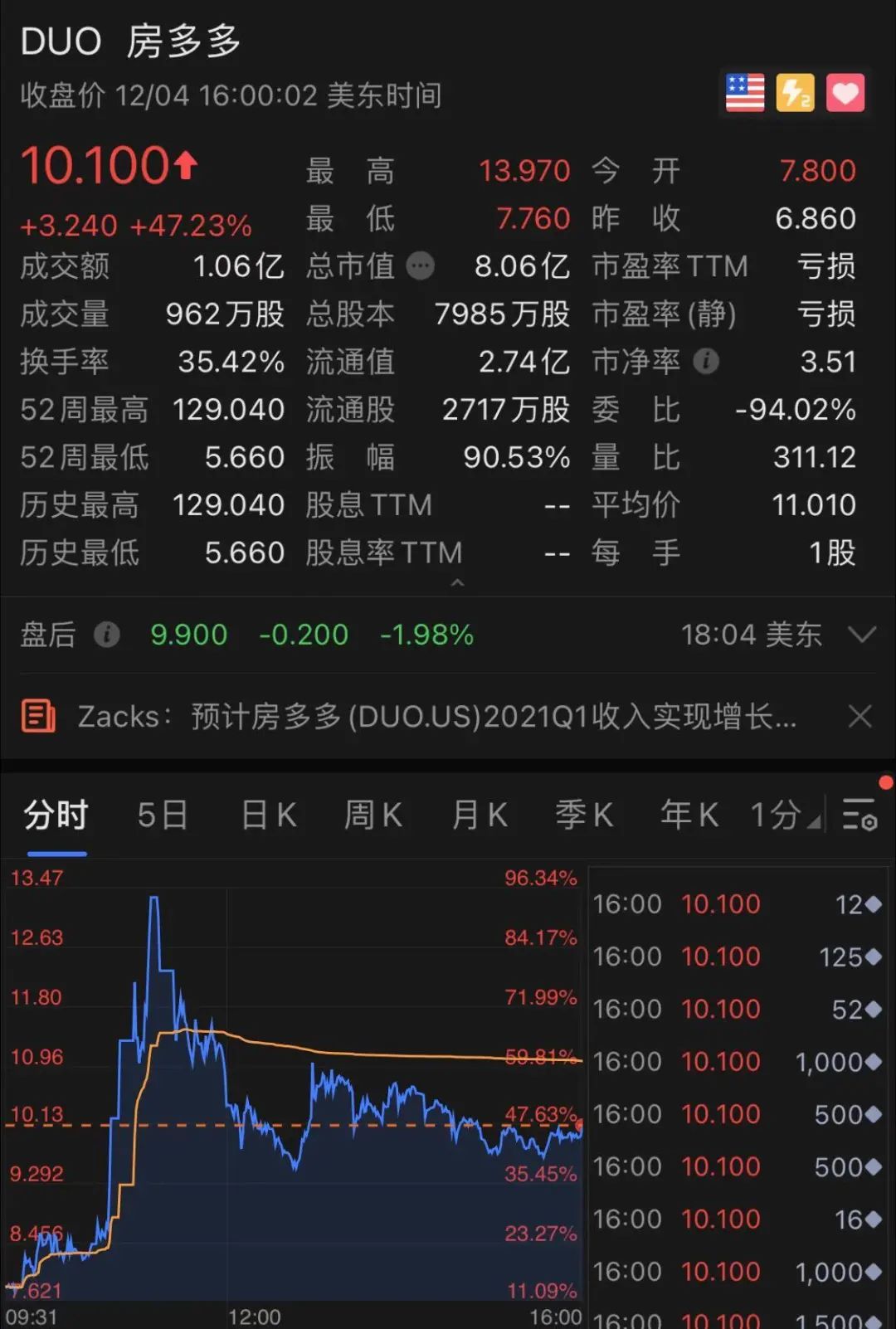896x1329 pixels.
Task: Tap the heart favorite icon
Action: click(x=845, y=92)
